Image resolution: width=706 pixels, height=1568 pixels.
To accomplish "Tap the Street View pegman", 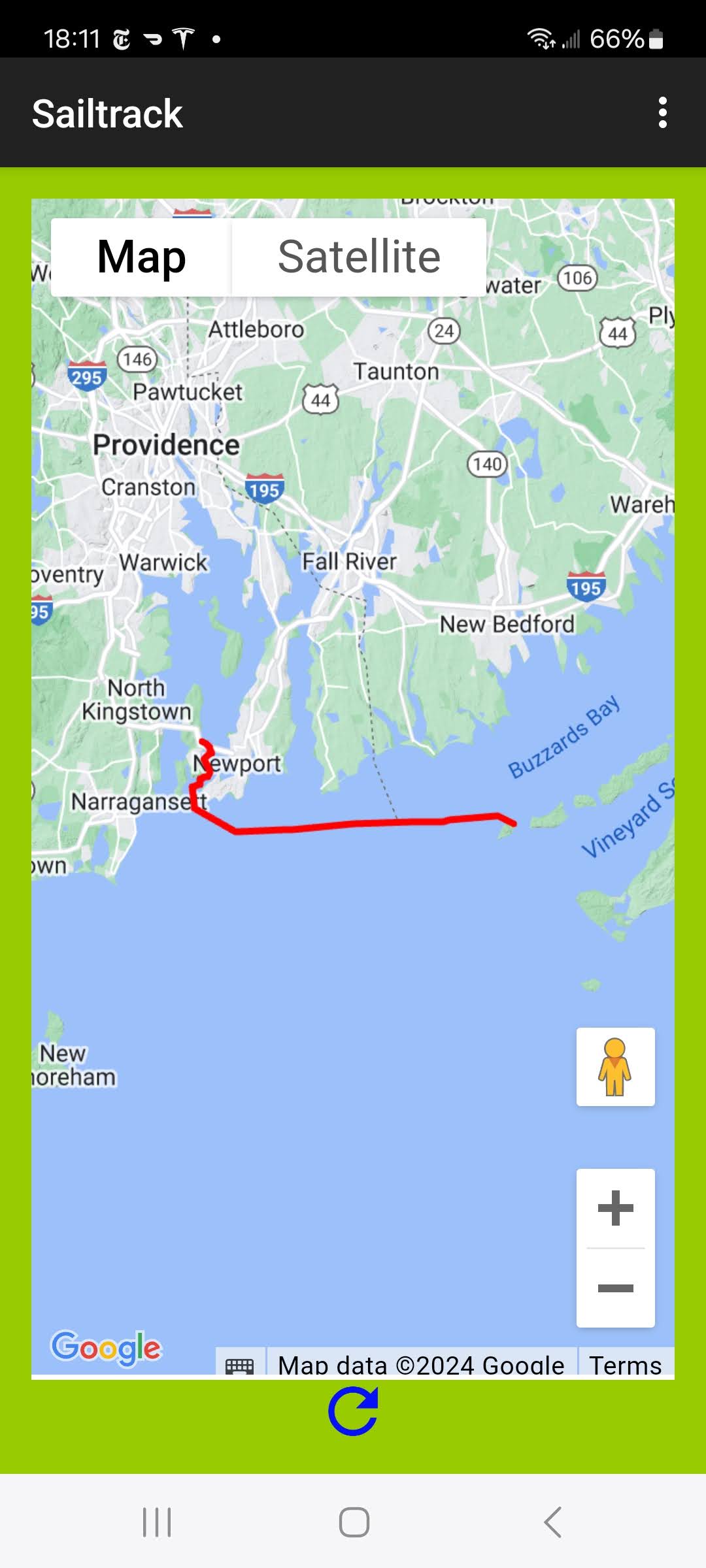I will [615, 1066].
